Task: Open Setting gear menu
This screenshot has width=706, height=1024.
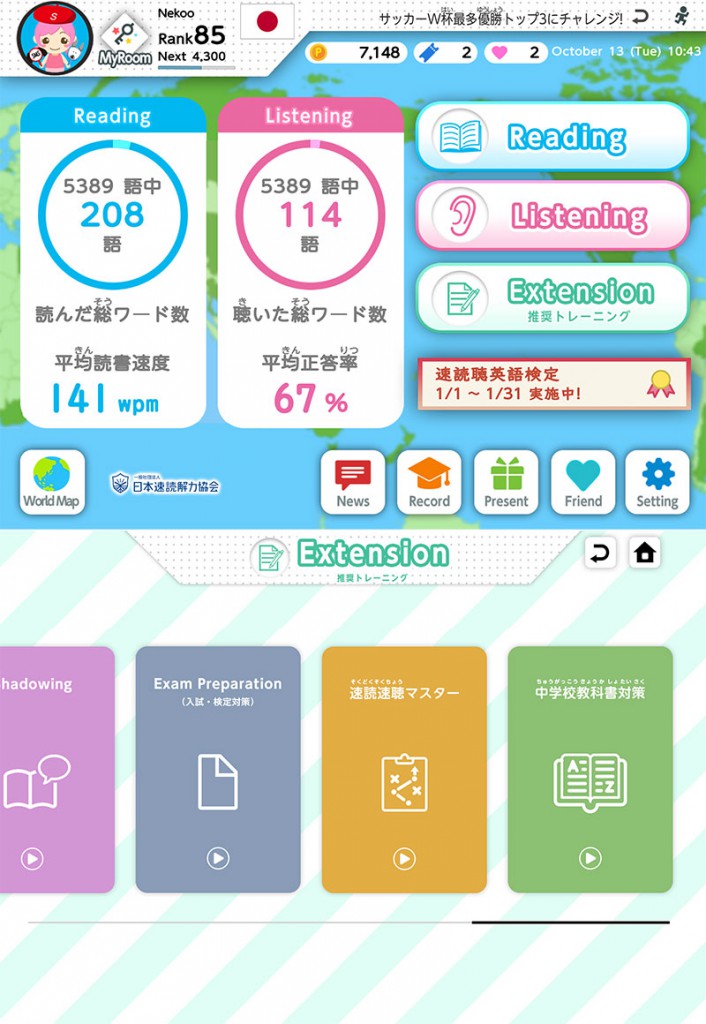Action: pyautogui.click(x=657, y=482)
